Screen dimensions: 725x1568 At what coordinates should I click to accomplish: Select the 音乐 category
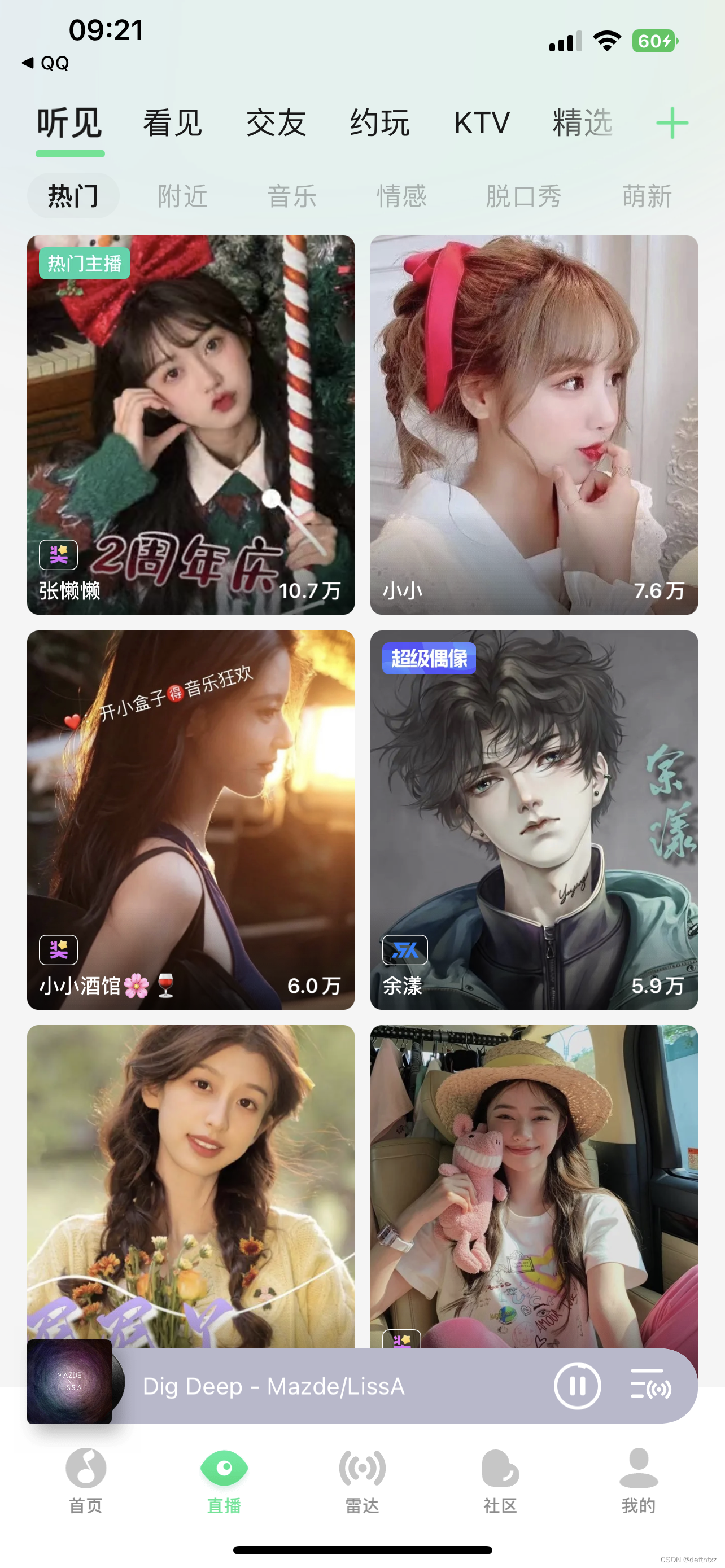(x=291, y=196)
